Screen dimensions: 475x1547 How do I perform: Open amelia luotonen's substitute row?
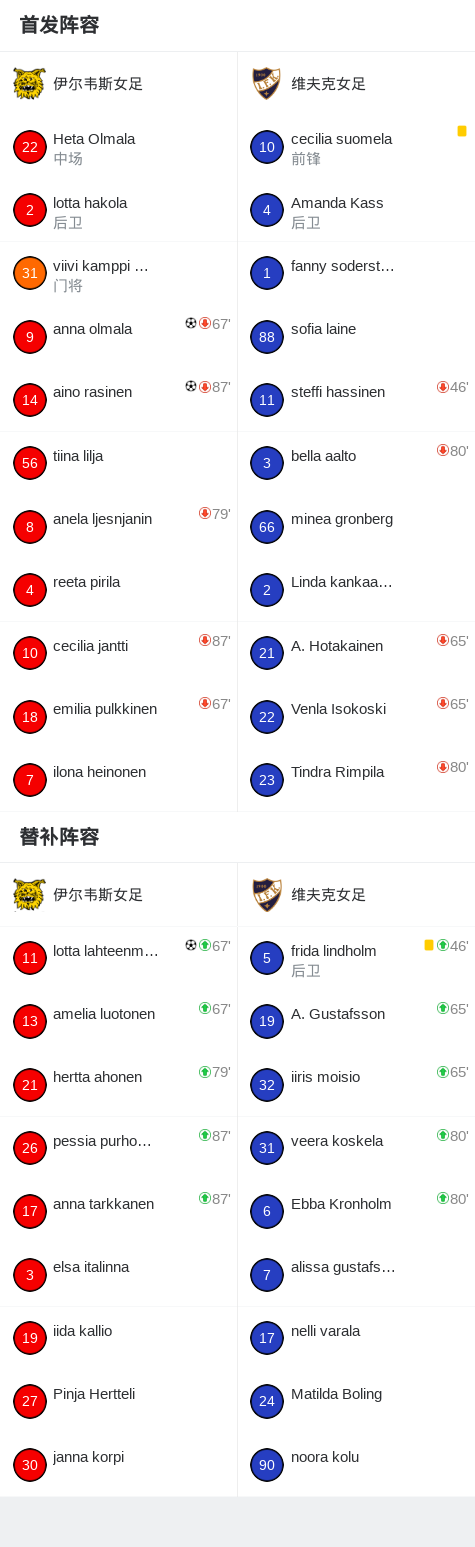tap(118, 1021)
